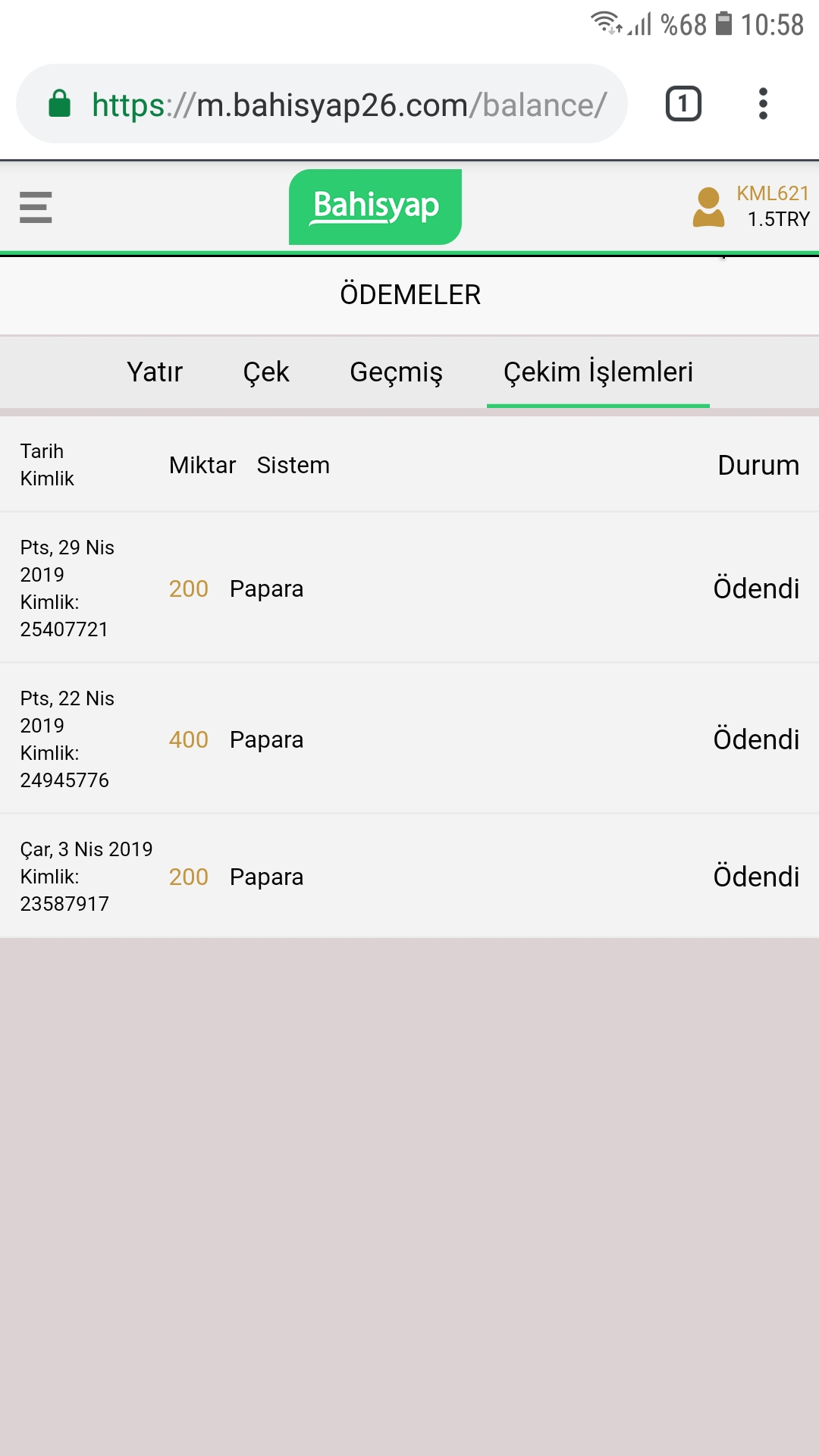819x1456 pixels.
Task: Open the browser tab switcher
Action: 683,104
